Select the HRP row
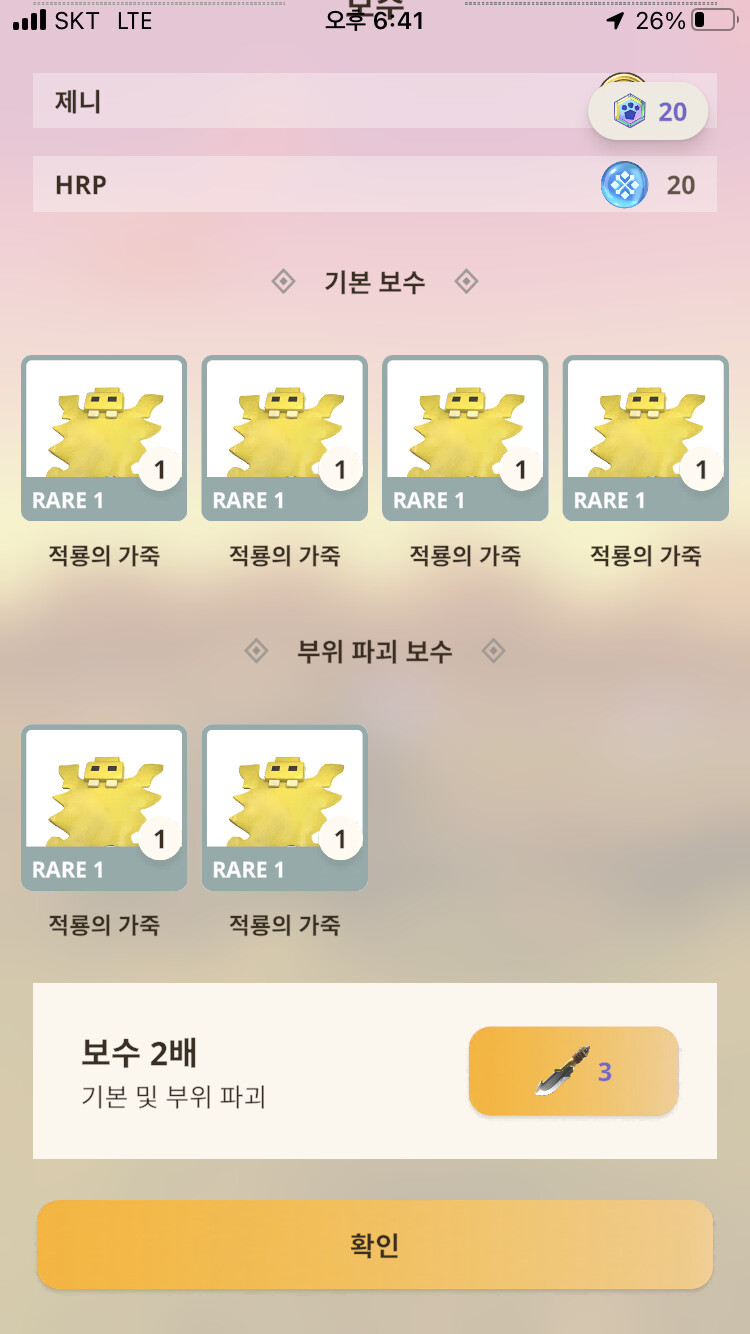Screen dimensions: 750x1334 (x=375, y=185)
